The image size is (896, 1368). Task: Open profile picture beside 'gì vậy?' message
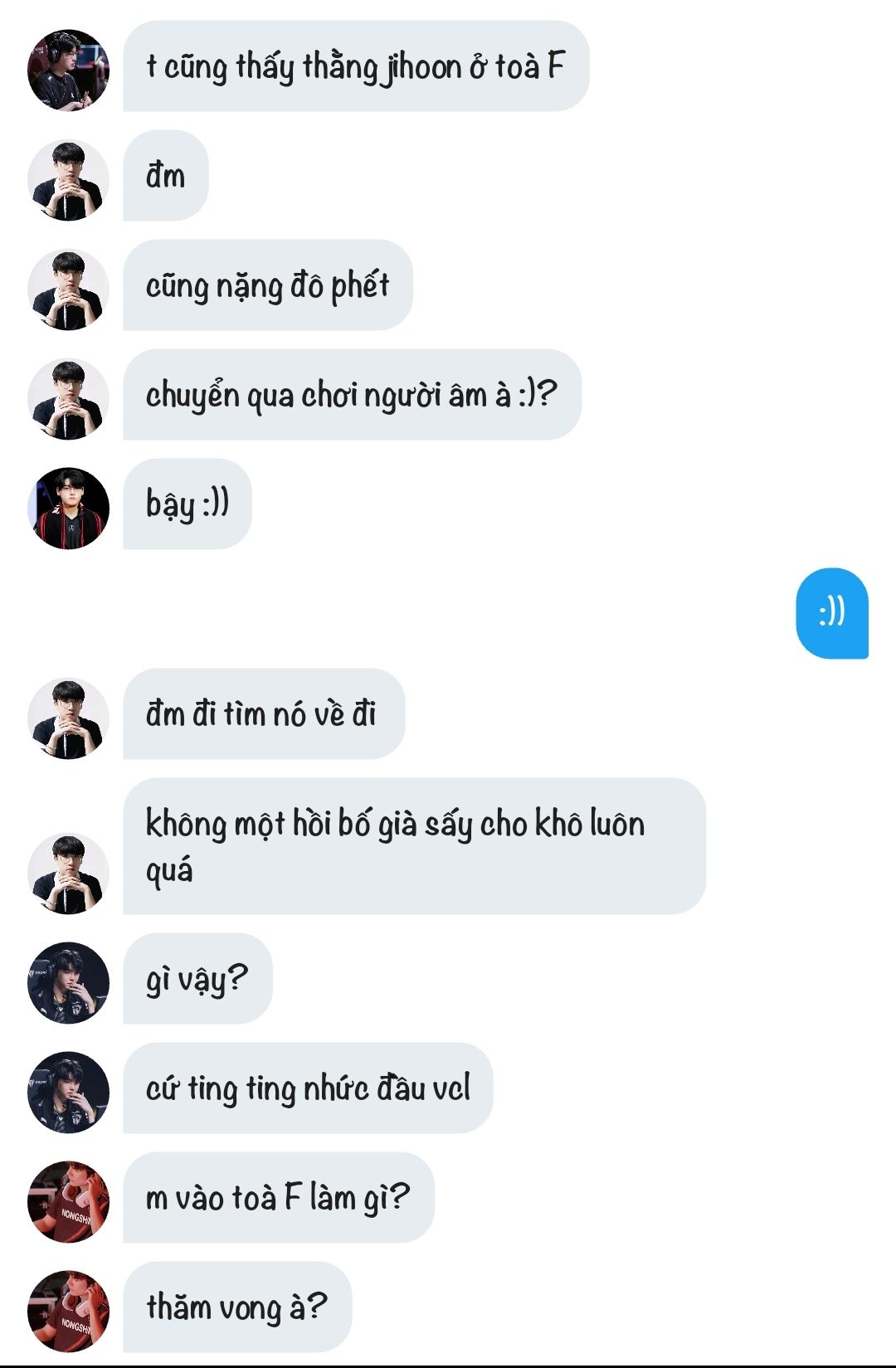coord(68,982)
